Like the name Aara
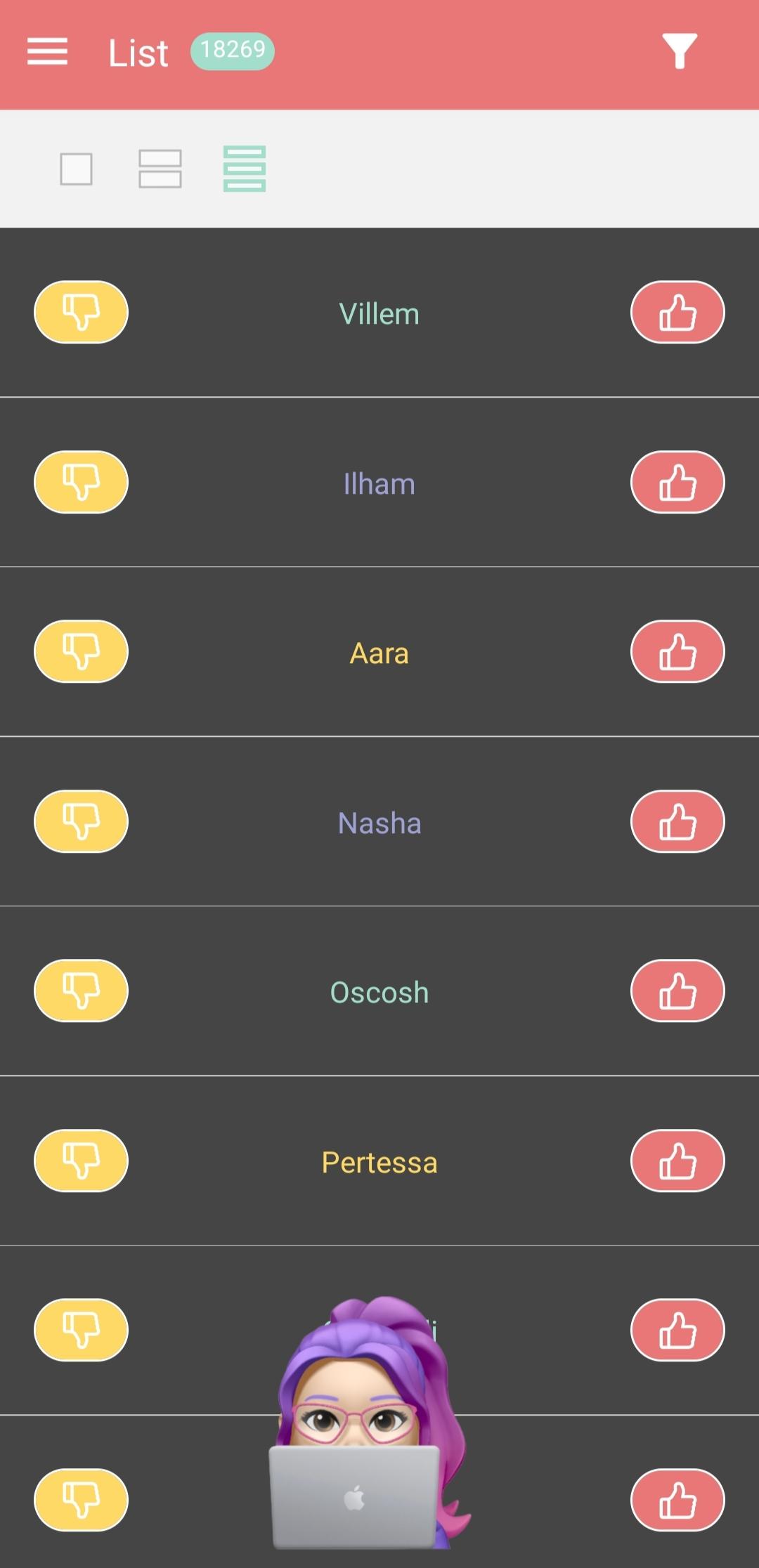759x1568 pixels. 677,651
